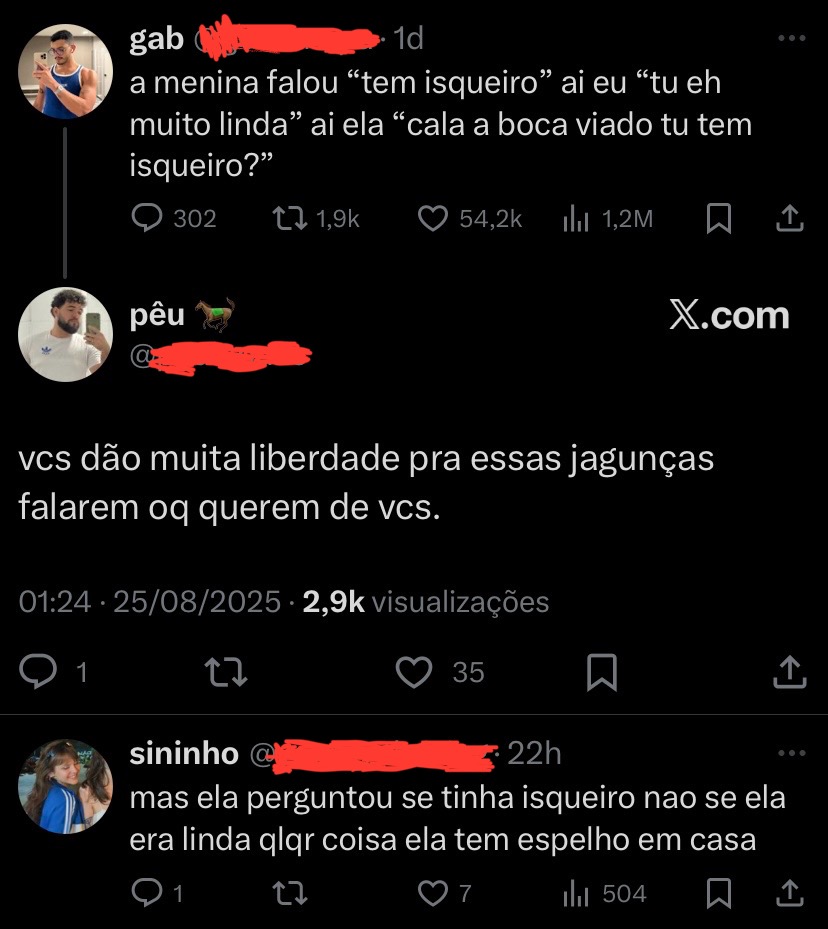
Task: Like sininho's reply with 7 likes
Action: click(432, 892)
